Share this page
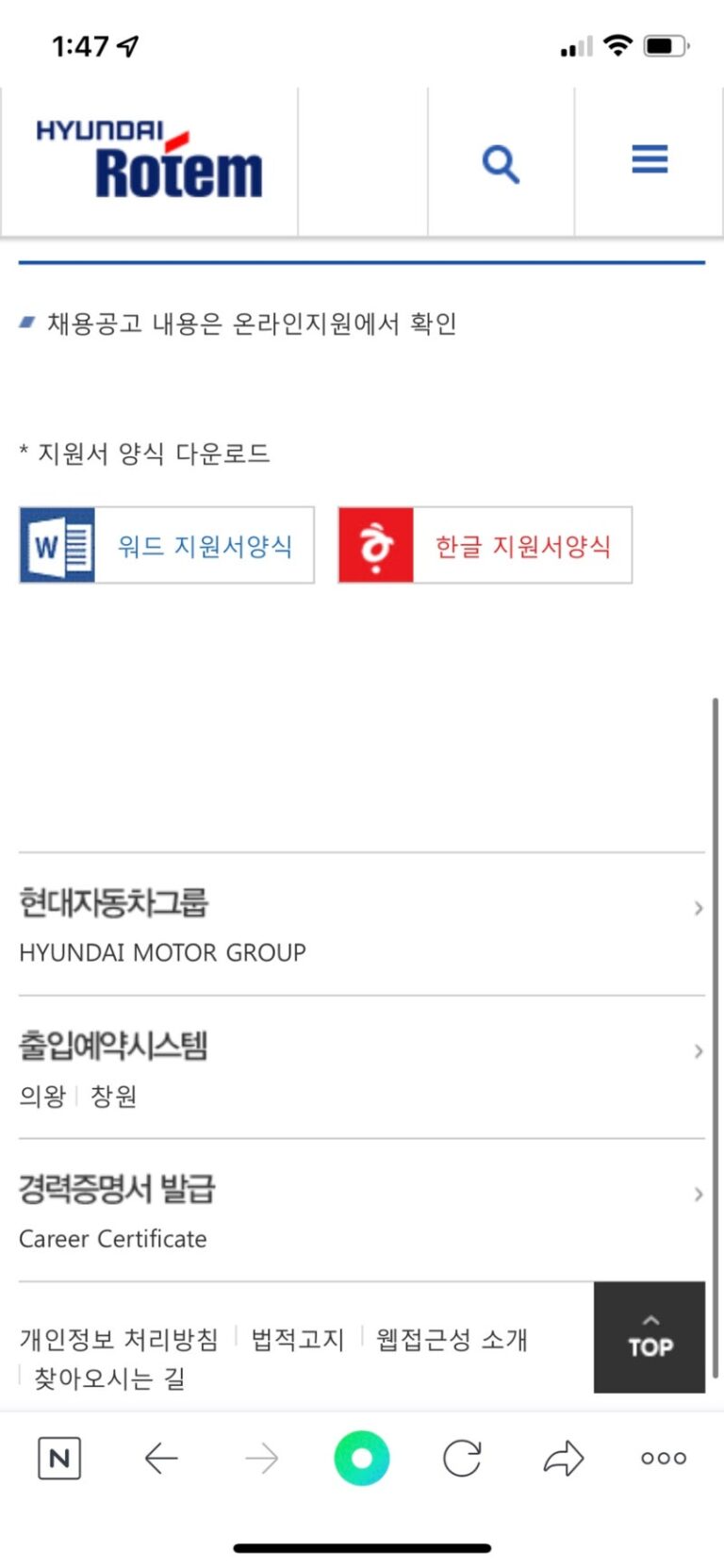Image resolution: width=724 pixels, height=1568 pixels. [564, 1459]
